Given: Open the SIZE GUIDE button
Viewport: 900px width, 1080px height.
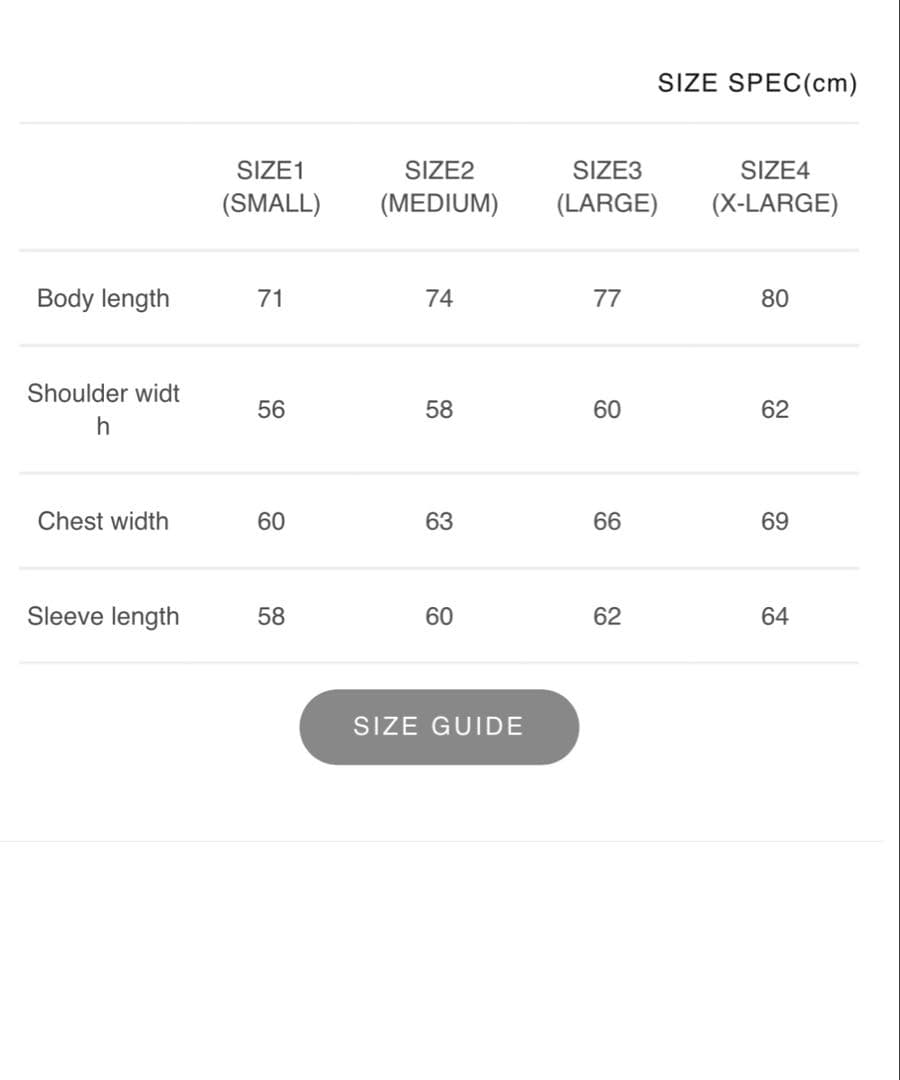Looking at the screenshot, I should pos(439,727).
